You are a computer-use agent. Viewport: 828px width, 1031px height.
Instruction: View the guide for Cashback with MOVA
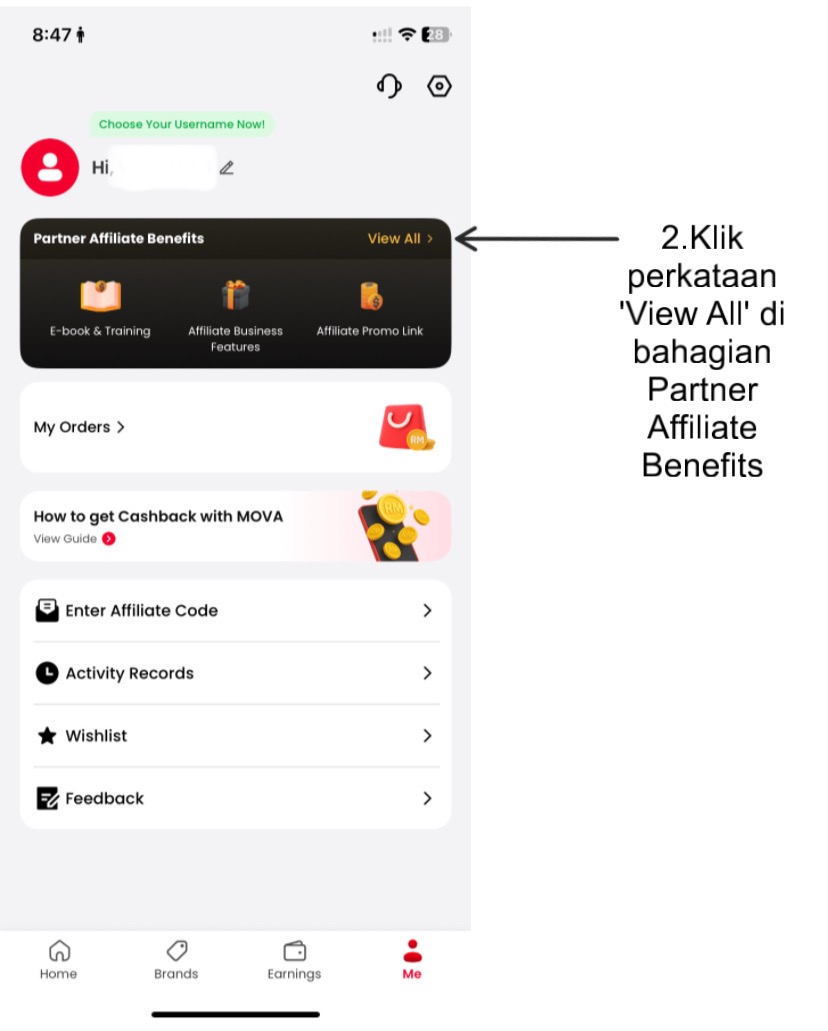[75, 539]
